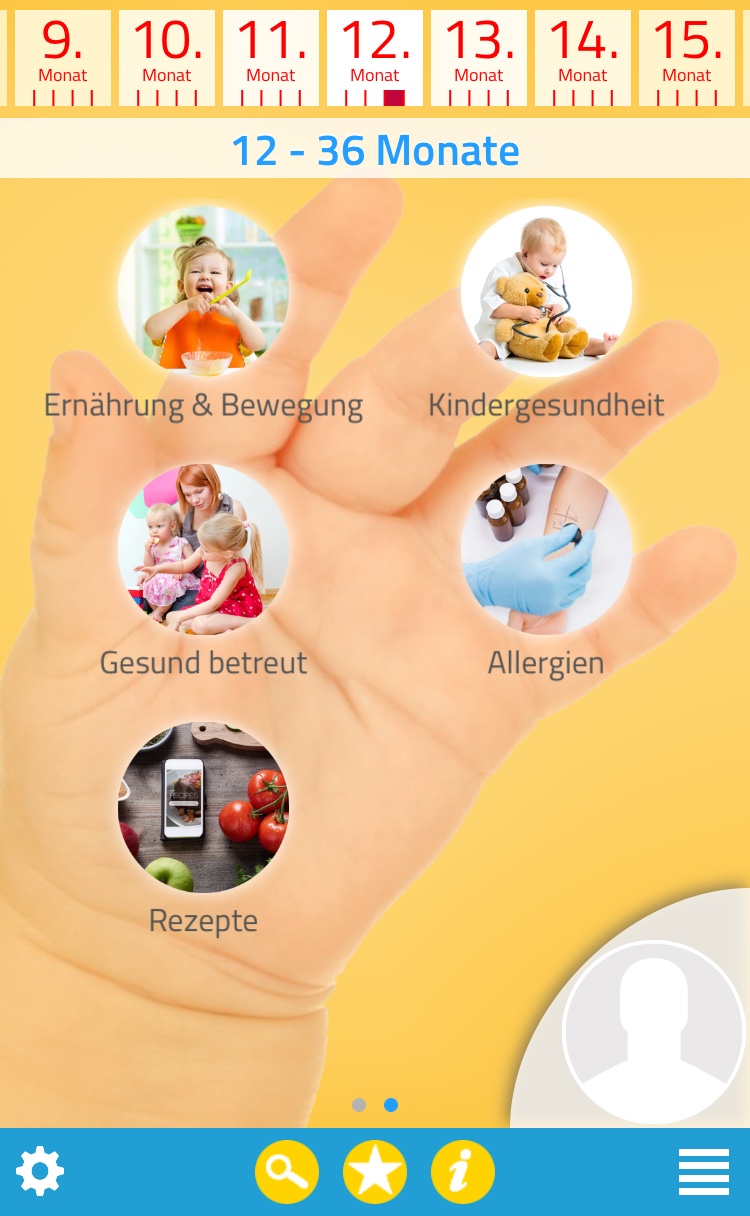Show favorites with the star icon
This screenshot has width=750, height=1216.
(x=375, y=1171)
